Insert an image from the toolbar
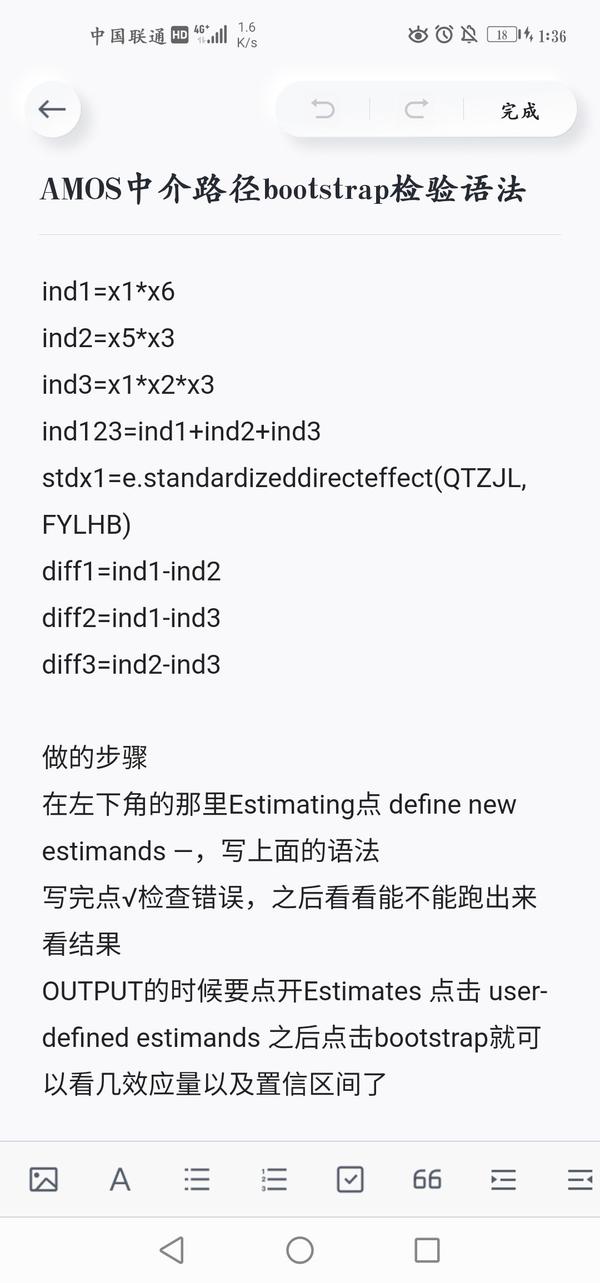 tap(43, 1179)
